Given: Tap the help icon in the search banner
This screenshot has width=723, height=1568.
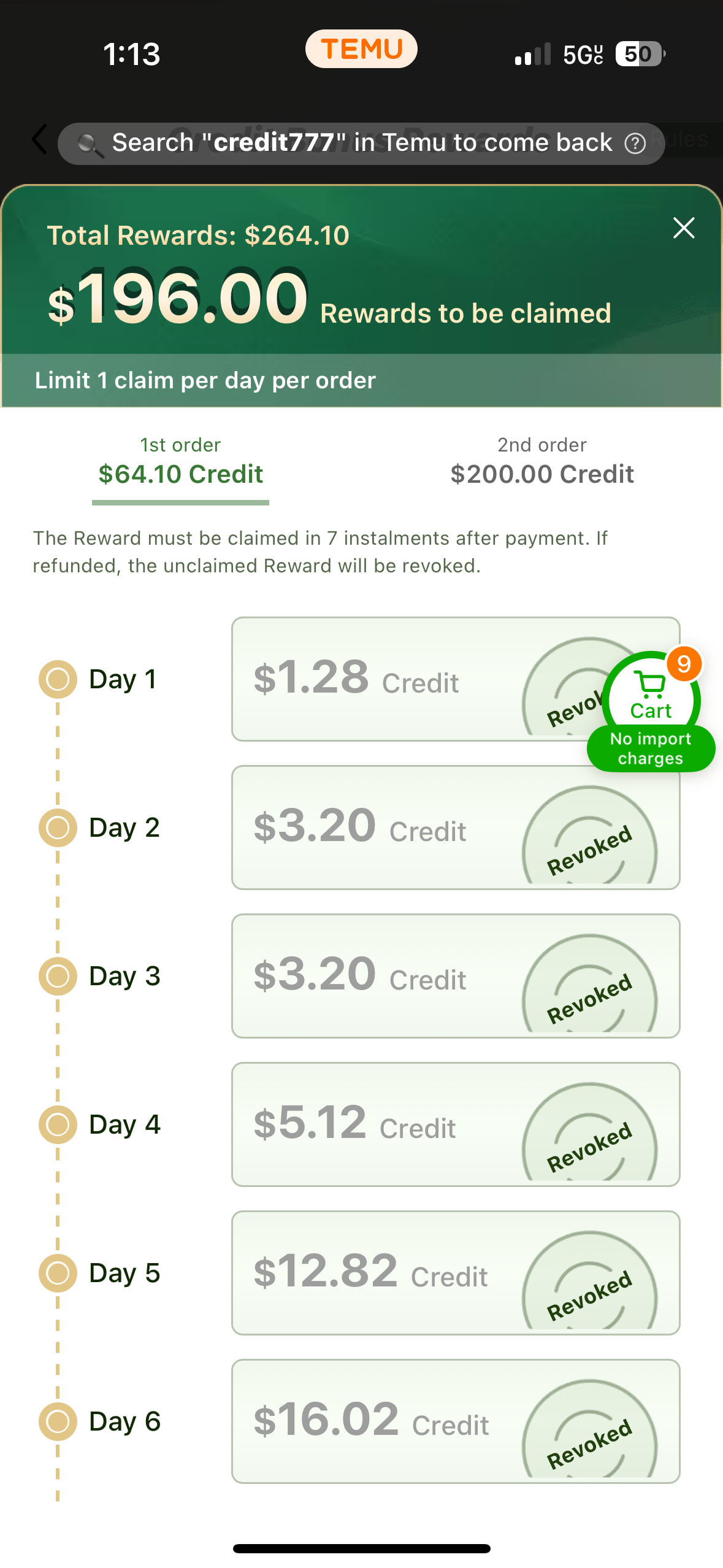Looking at the screenshot, I should tap(635, 144).
